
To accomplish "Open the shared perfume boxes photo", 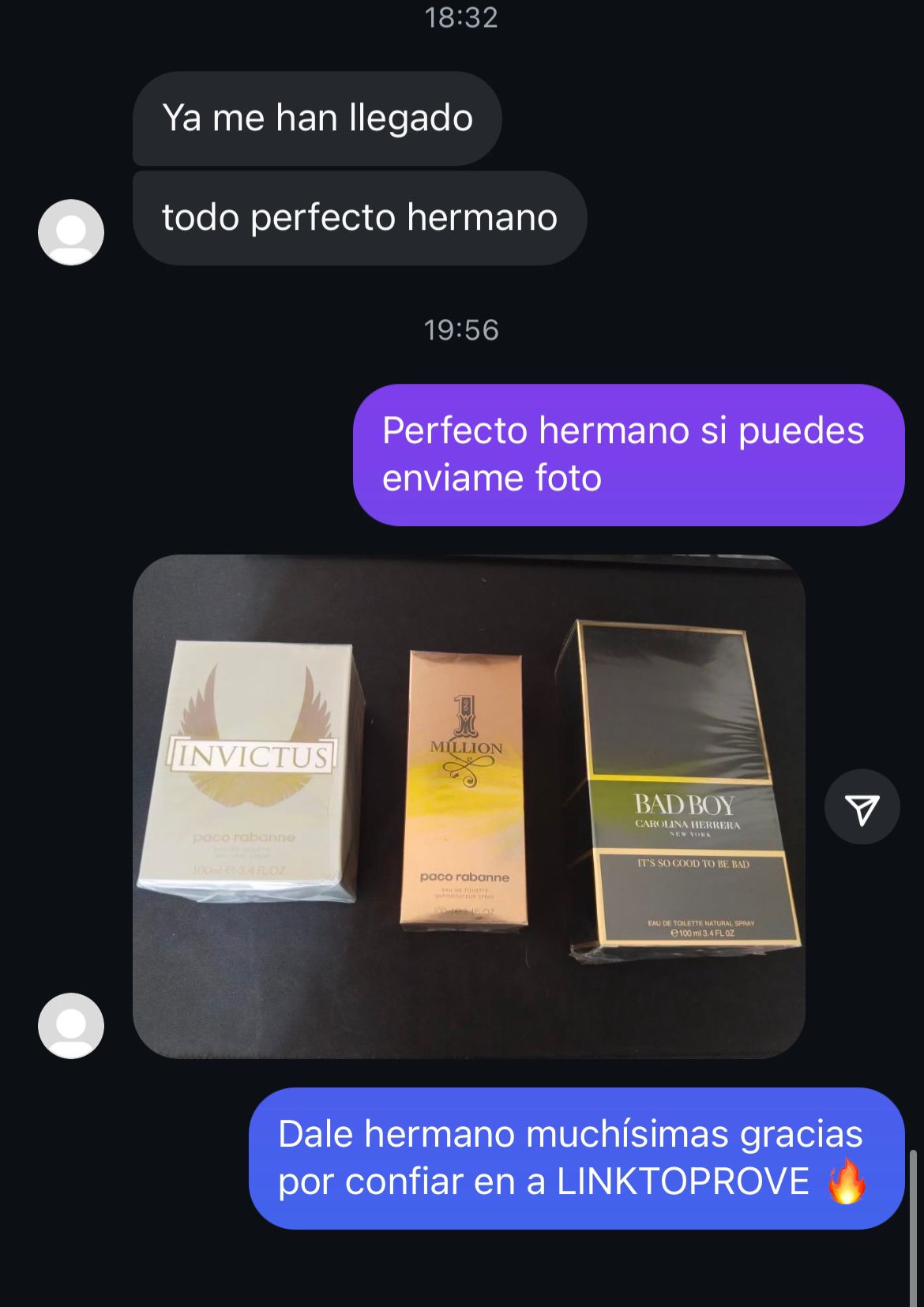I will [468, 806].
